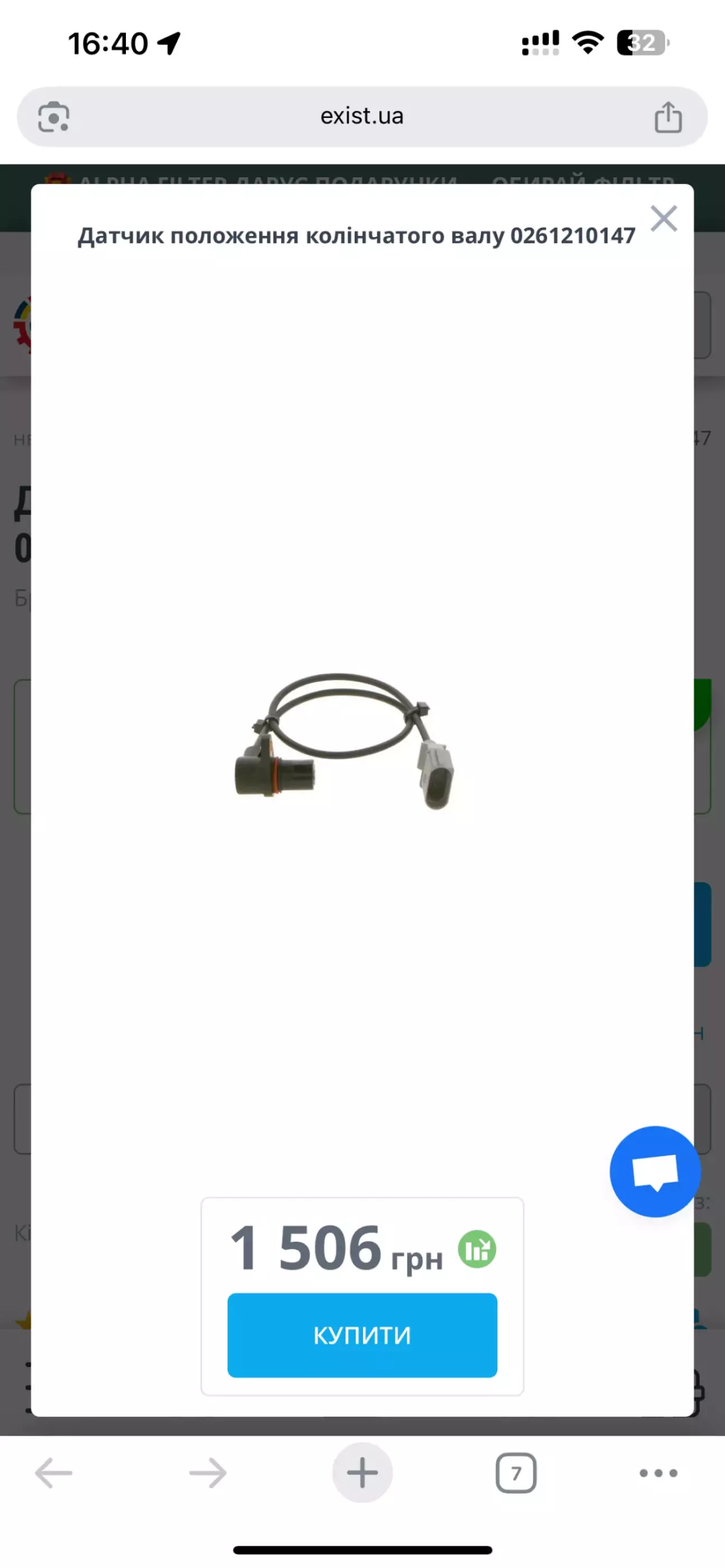Tap the КУПИТИ buy button
The image size is (725, 1568).
(x=362, y=1335)
